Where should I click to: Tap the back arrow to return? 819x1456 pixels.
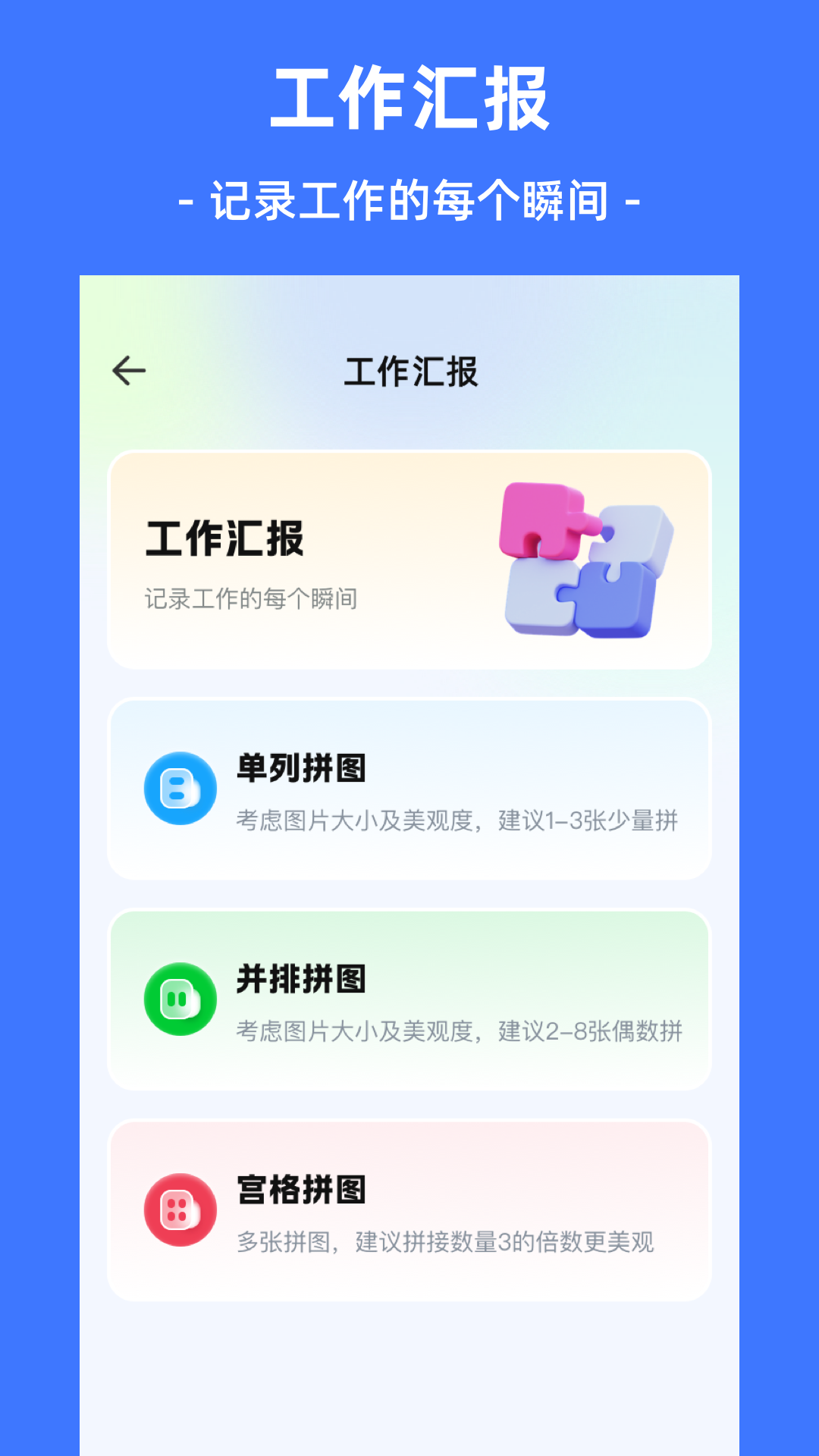(127, 369)
